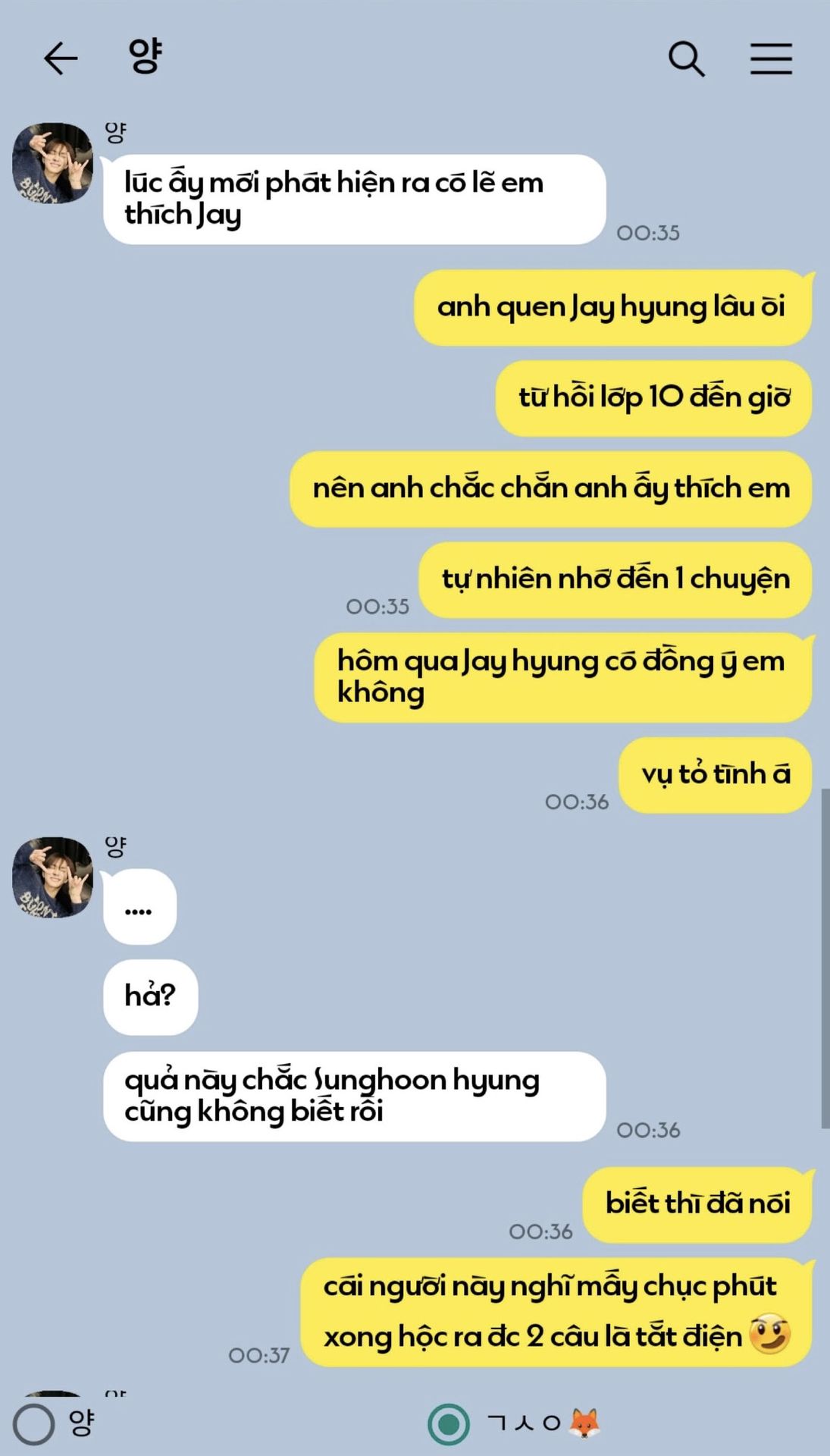
Task: Select ㄱㅅㅇ fox as the sender
Action: coord(449,1423)
